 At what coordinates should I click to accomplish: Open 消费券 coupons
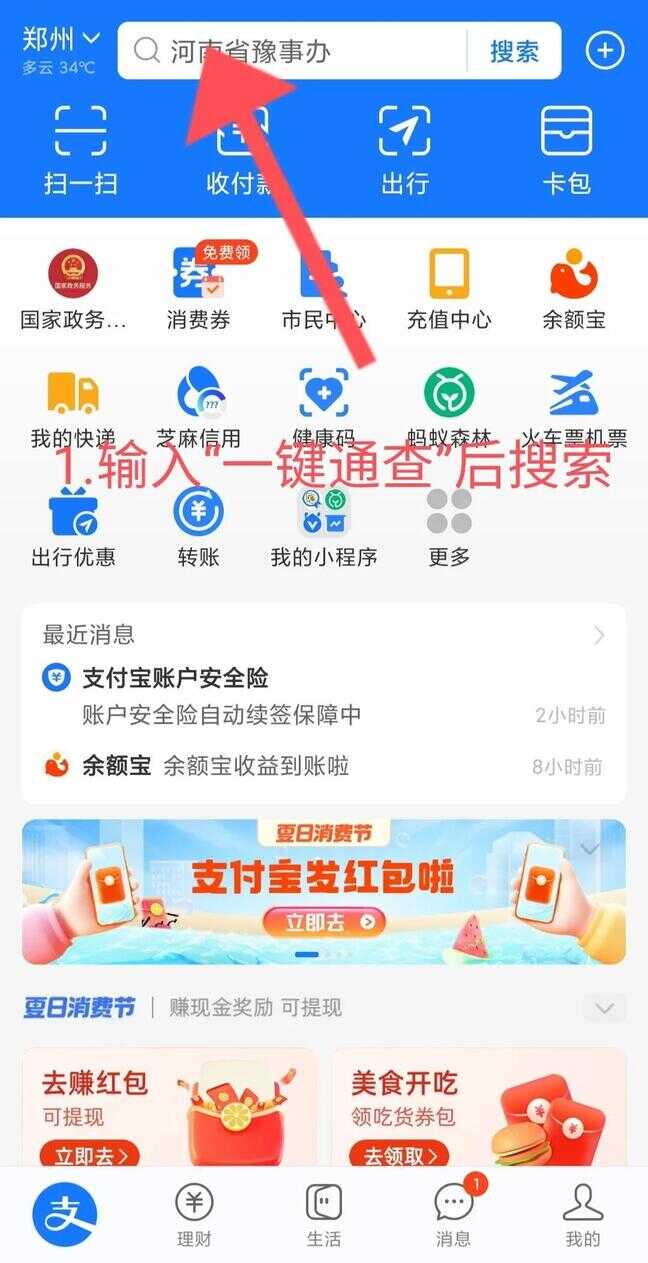click(198, 290)
